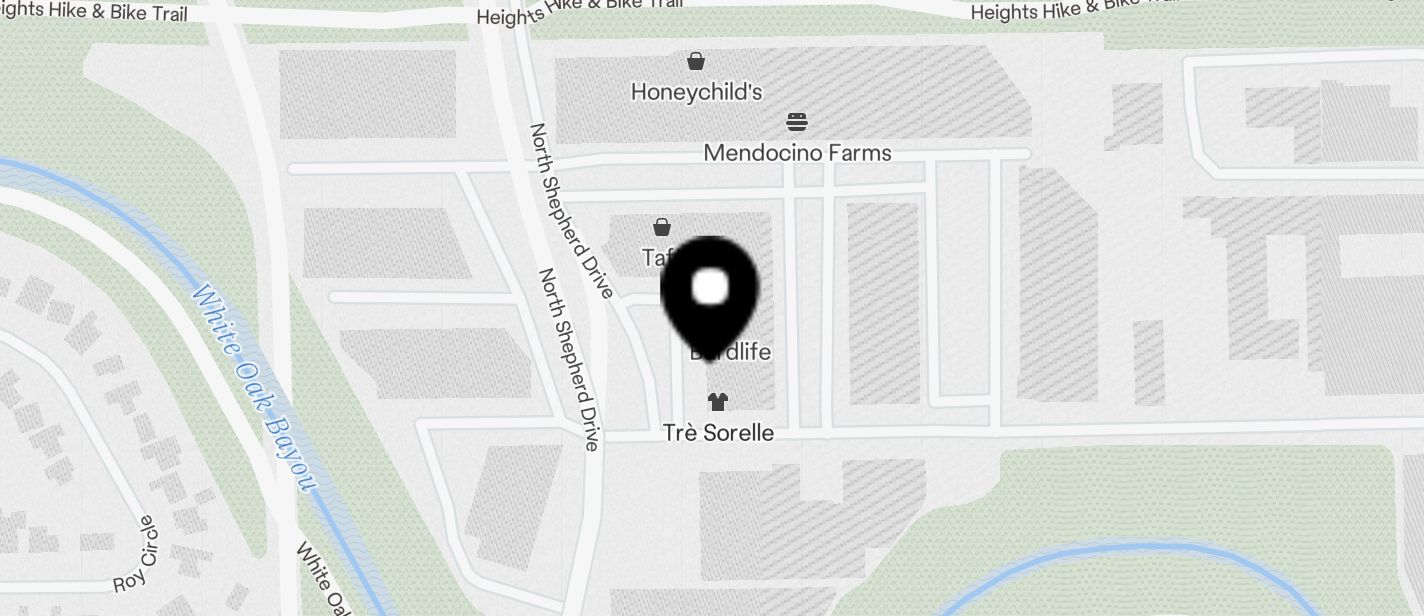Screen dimensions: 1424x616
Task: Open the Trè Sorelle clothing store marker
Action: pos(718,403)
